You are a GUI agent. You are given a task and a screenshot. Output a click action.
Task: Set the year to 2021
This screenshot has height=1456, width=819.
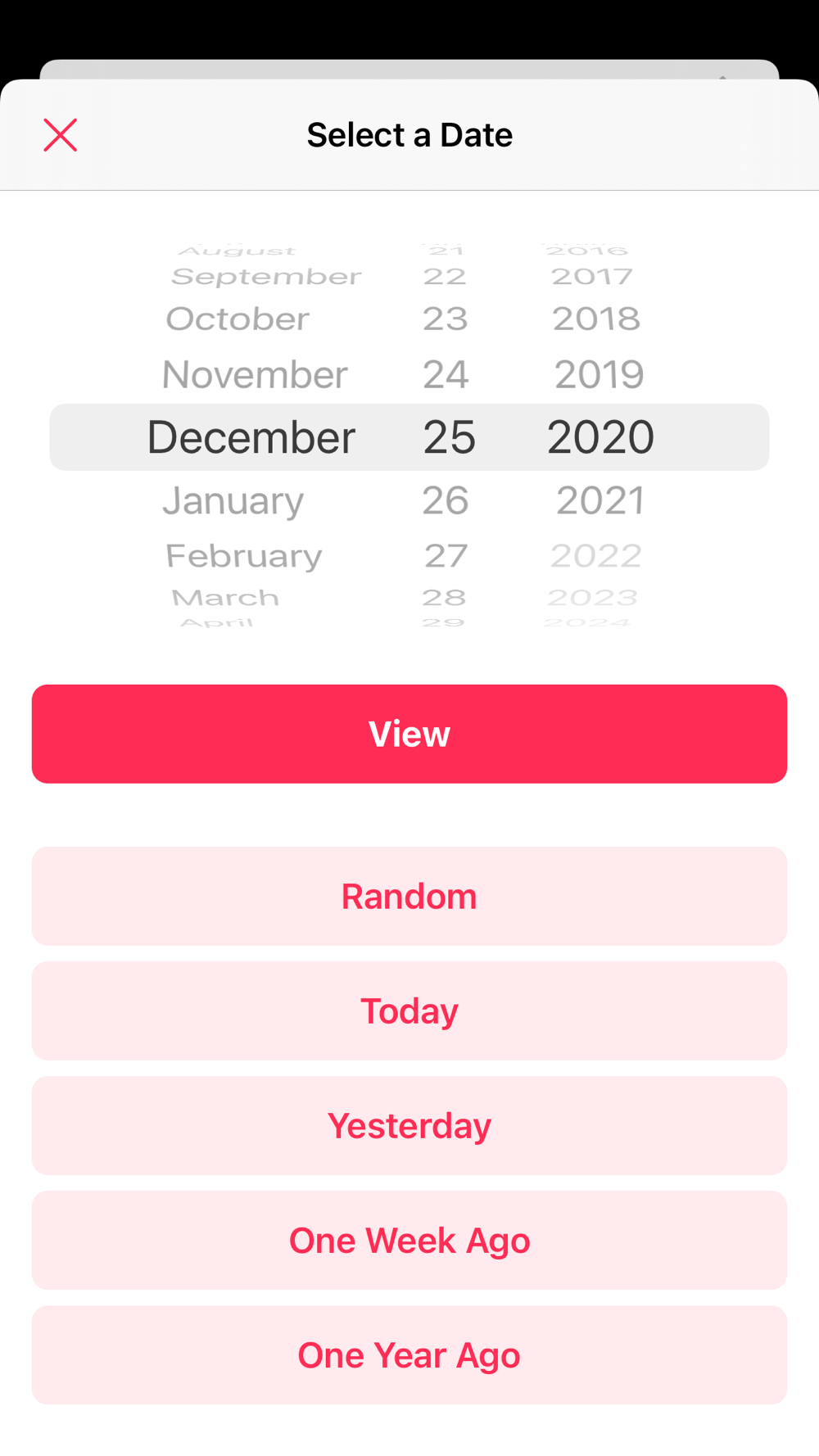600,500
